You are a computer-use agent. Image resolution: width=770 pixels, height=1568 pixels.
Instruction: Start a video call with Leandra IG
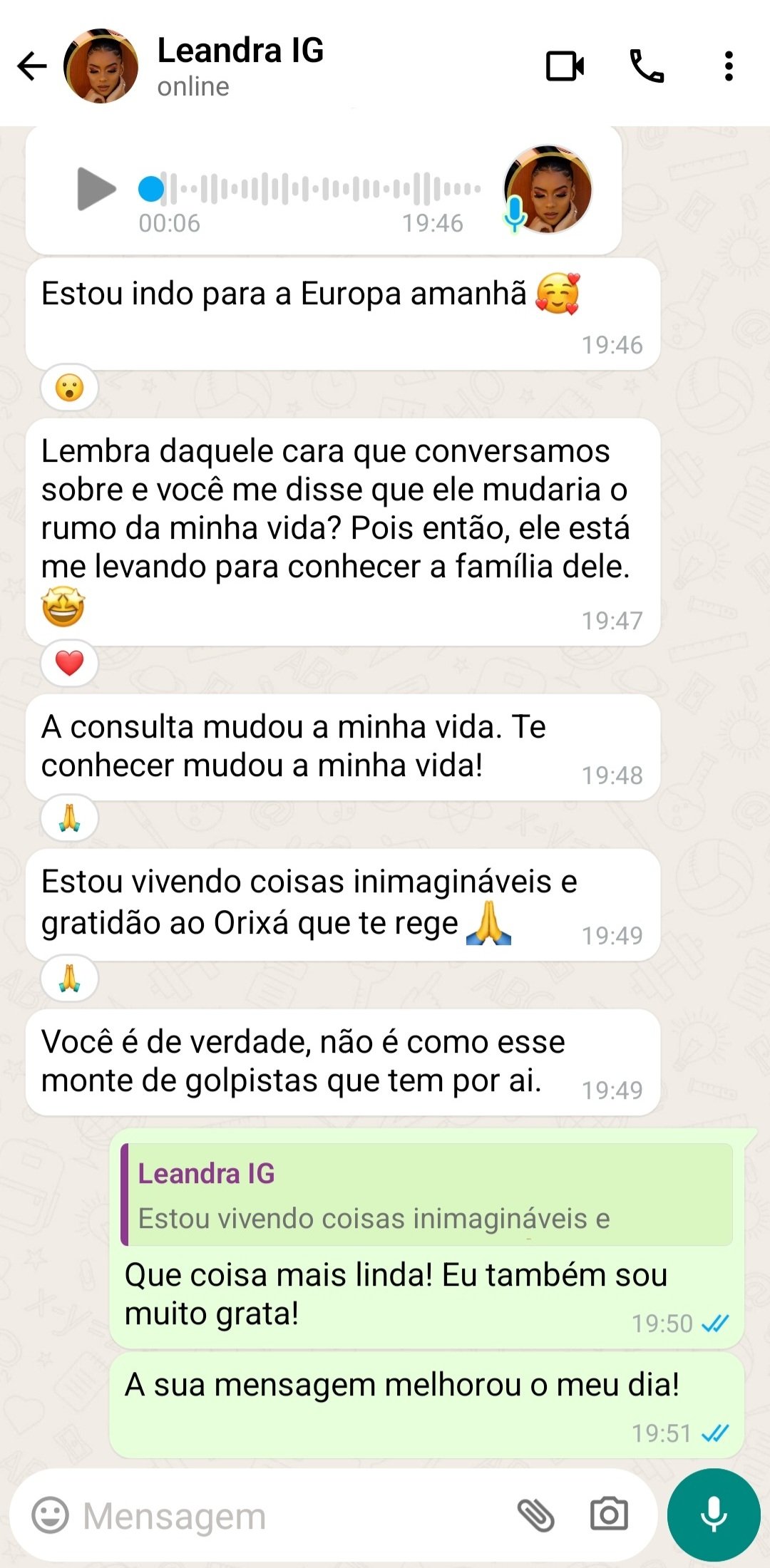(563, 68)
